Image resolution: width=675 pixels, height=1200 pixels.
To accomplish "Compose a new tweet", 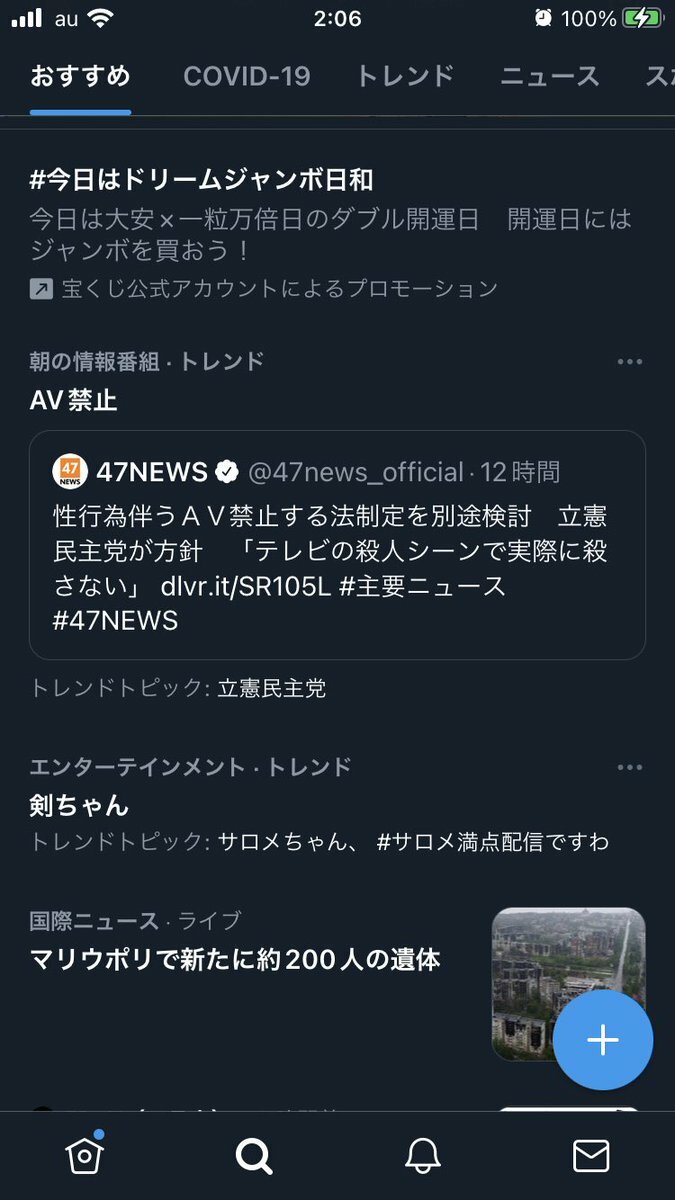I will [603, 1040].
